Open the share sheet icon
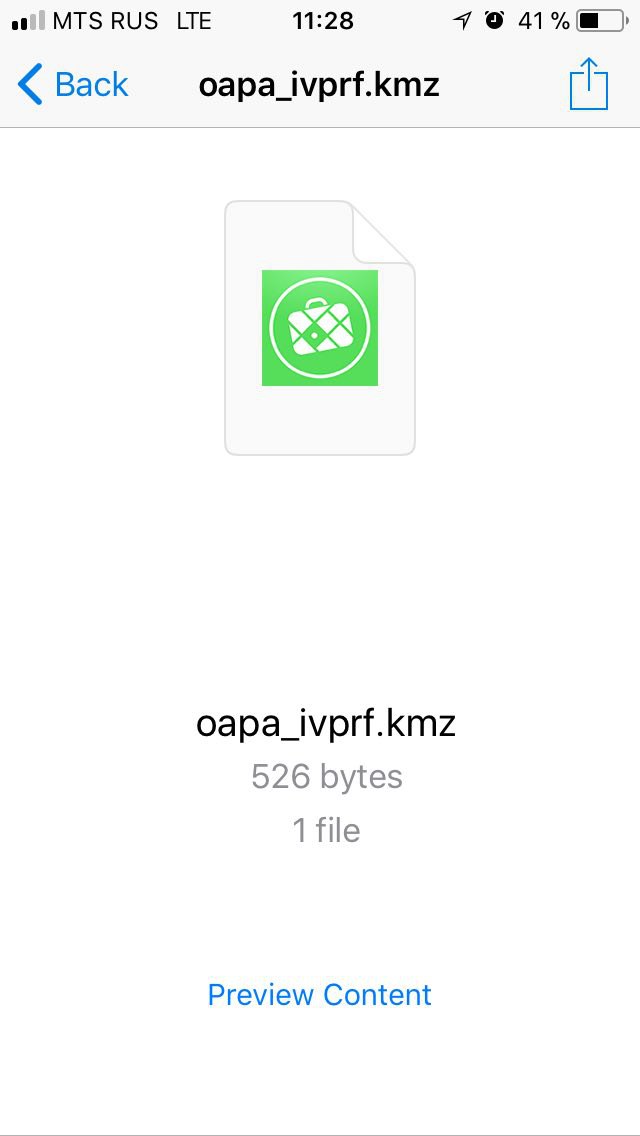 tap(588, 83)
